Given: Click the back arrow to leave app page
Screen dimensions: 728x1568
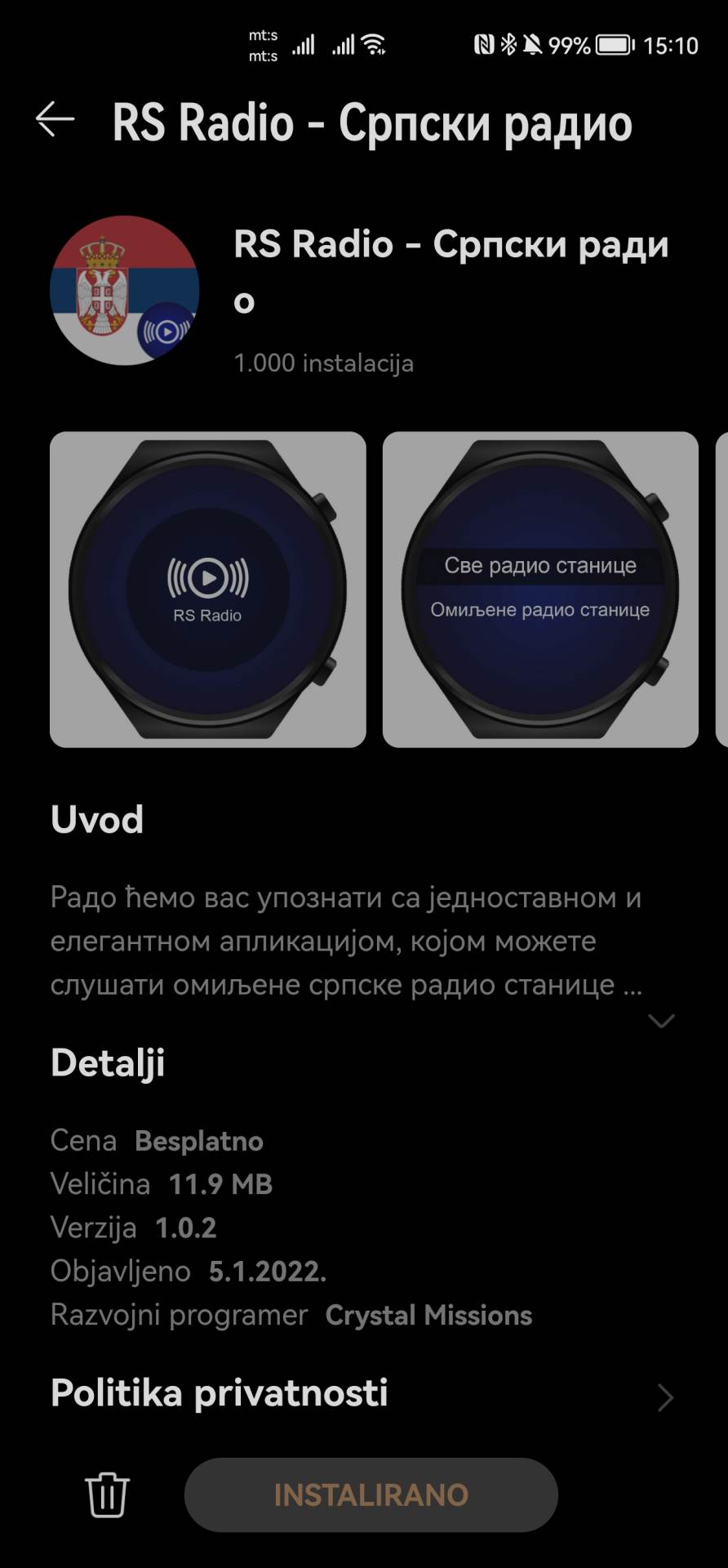Looking at the screenshot, I should [54, 119].
